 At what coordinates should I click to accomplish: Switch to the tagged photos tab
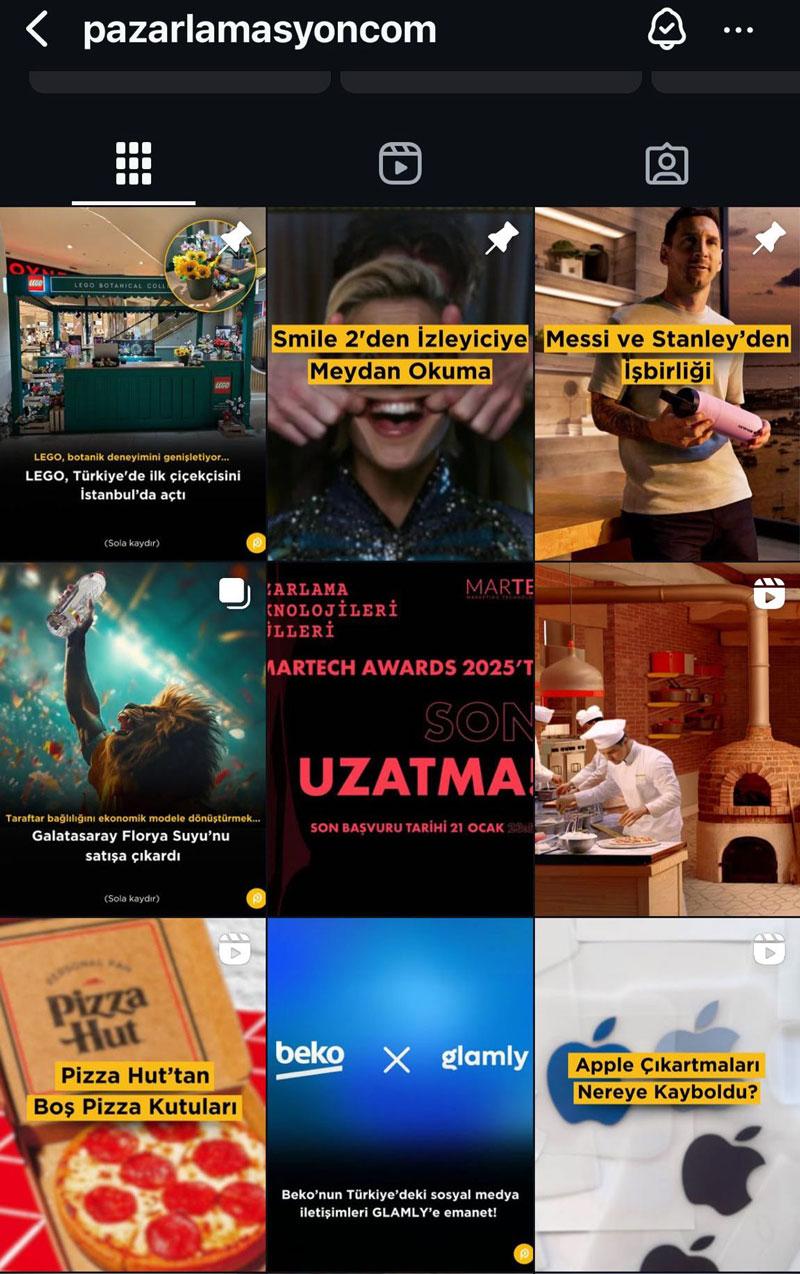click(x=667, y=163)
